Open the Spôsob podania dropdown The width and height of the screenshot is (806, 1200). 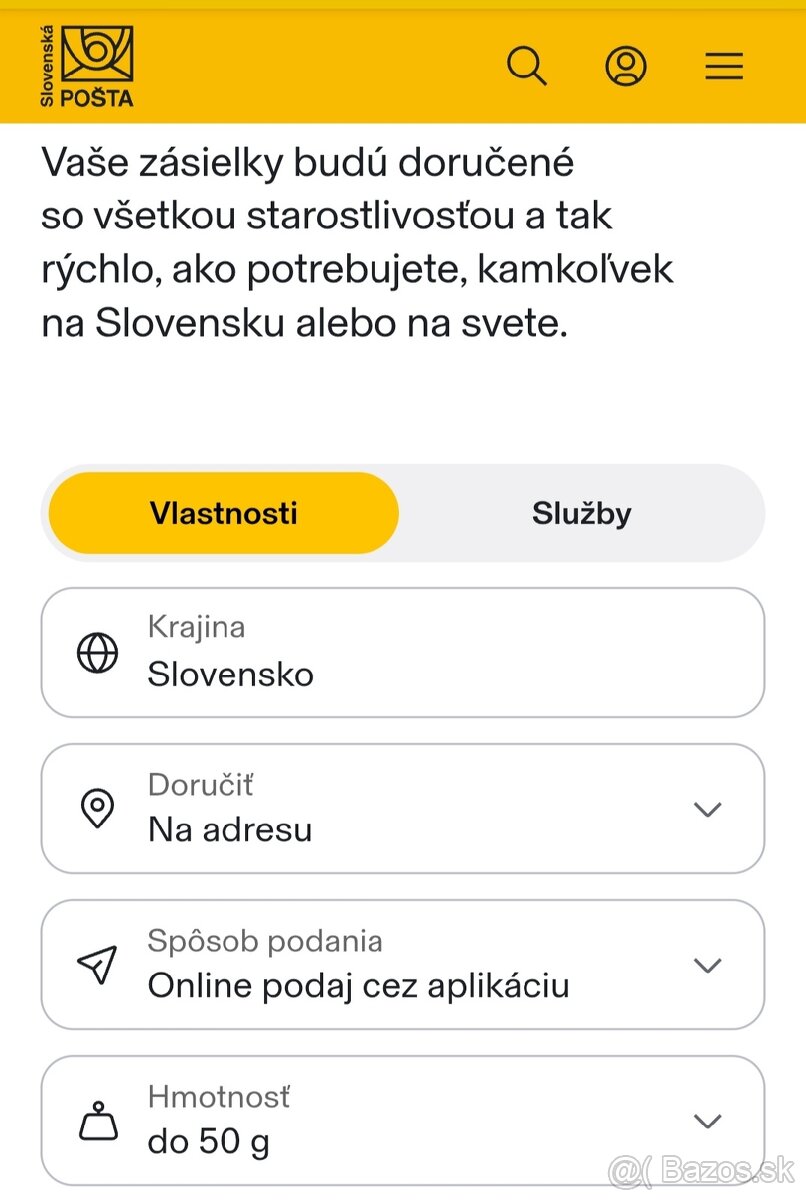pos(708,964)
